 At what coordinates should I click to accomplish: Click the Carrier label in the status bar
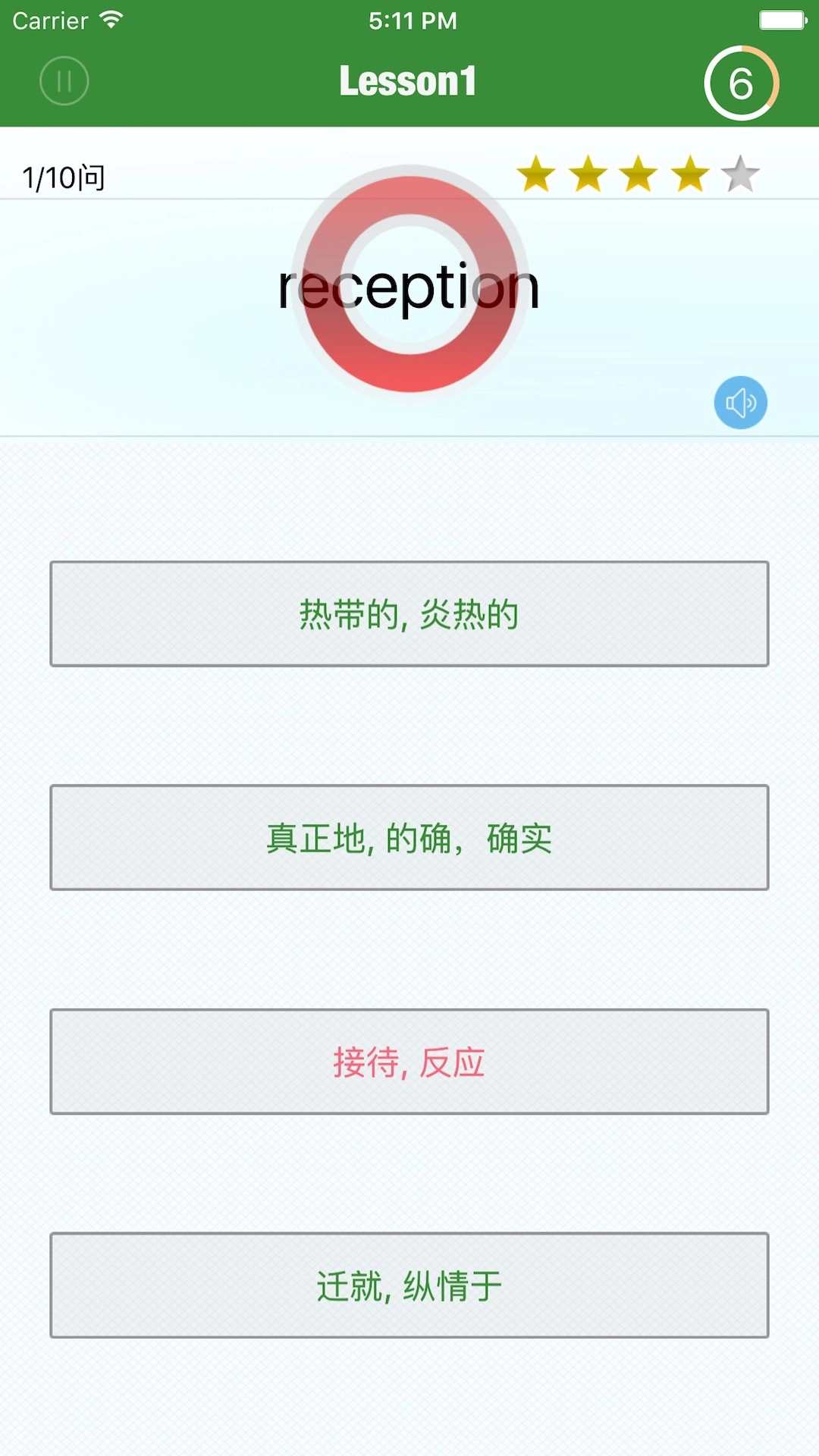(x=49, y=20)
